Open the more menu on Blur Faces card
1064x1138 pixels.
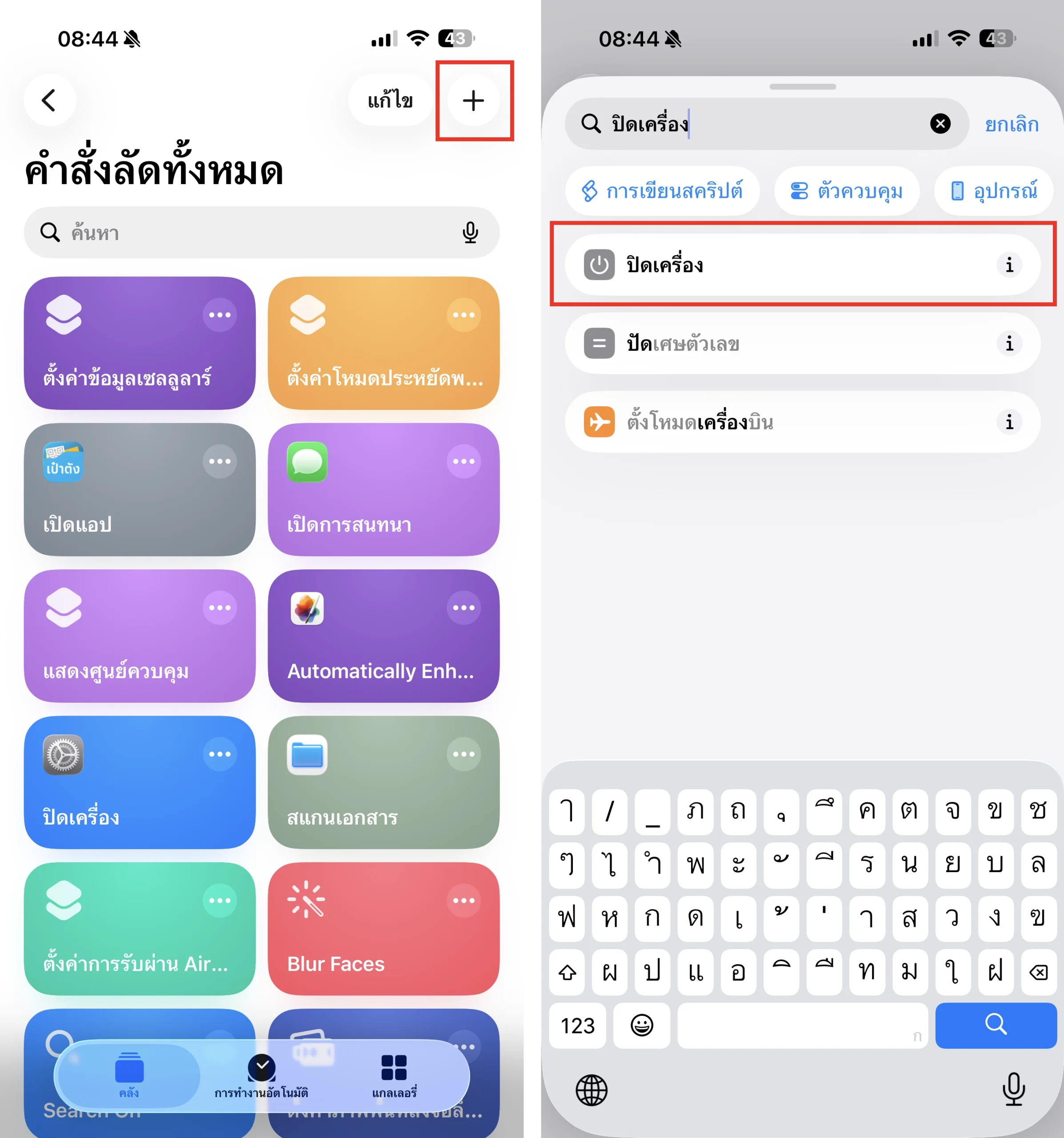click(464, 901)
